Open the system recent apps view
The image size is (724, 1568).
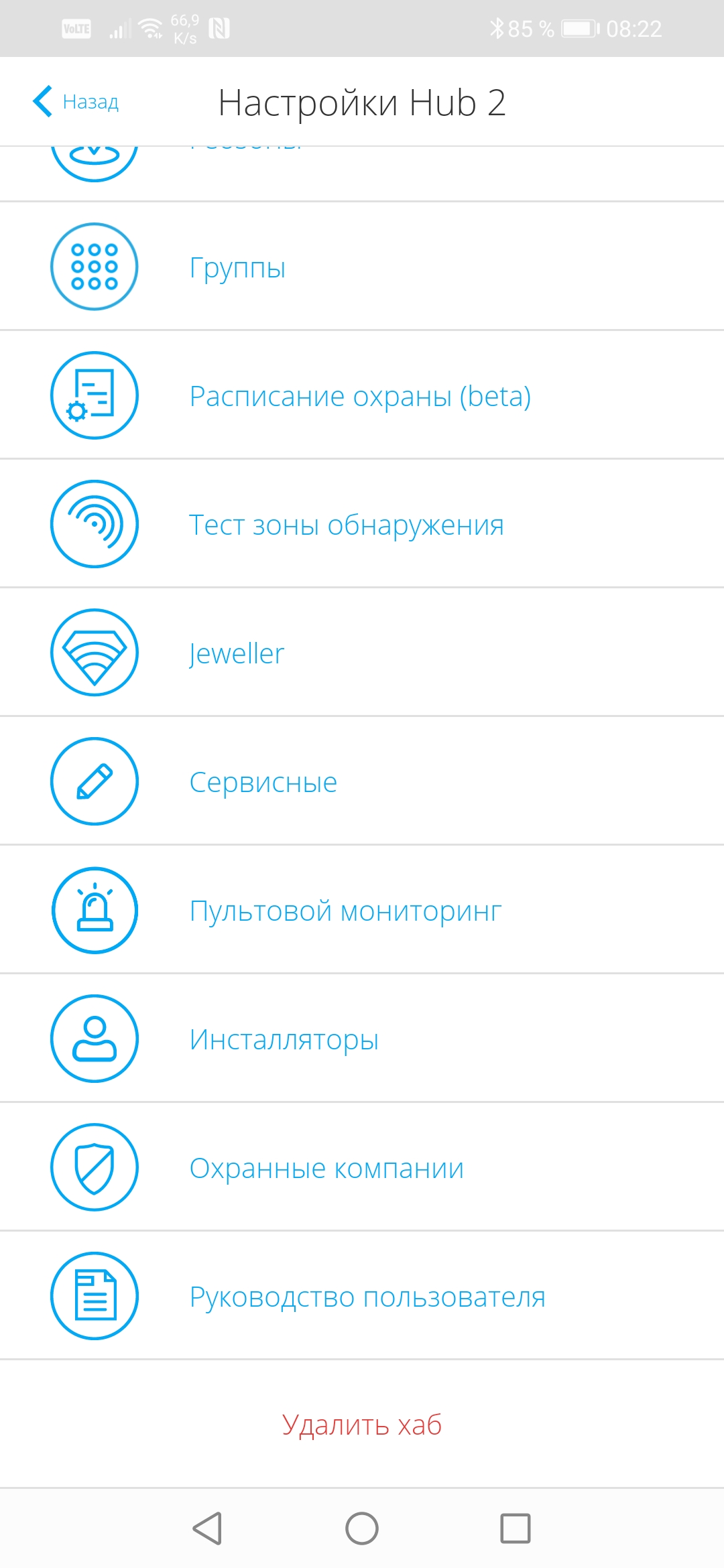click(515, 1528)
